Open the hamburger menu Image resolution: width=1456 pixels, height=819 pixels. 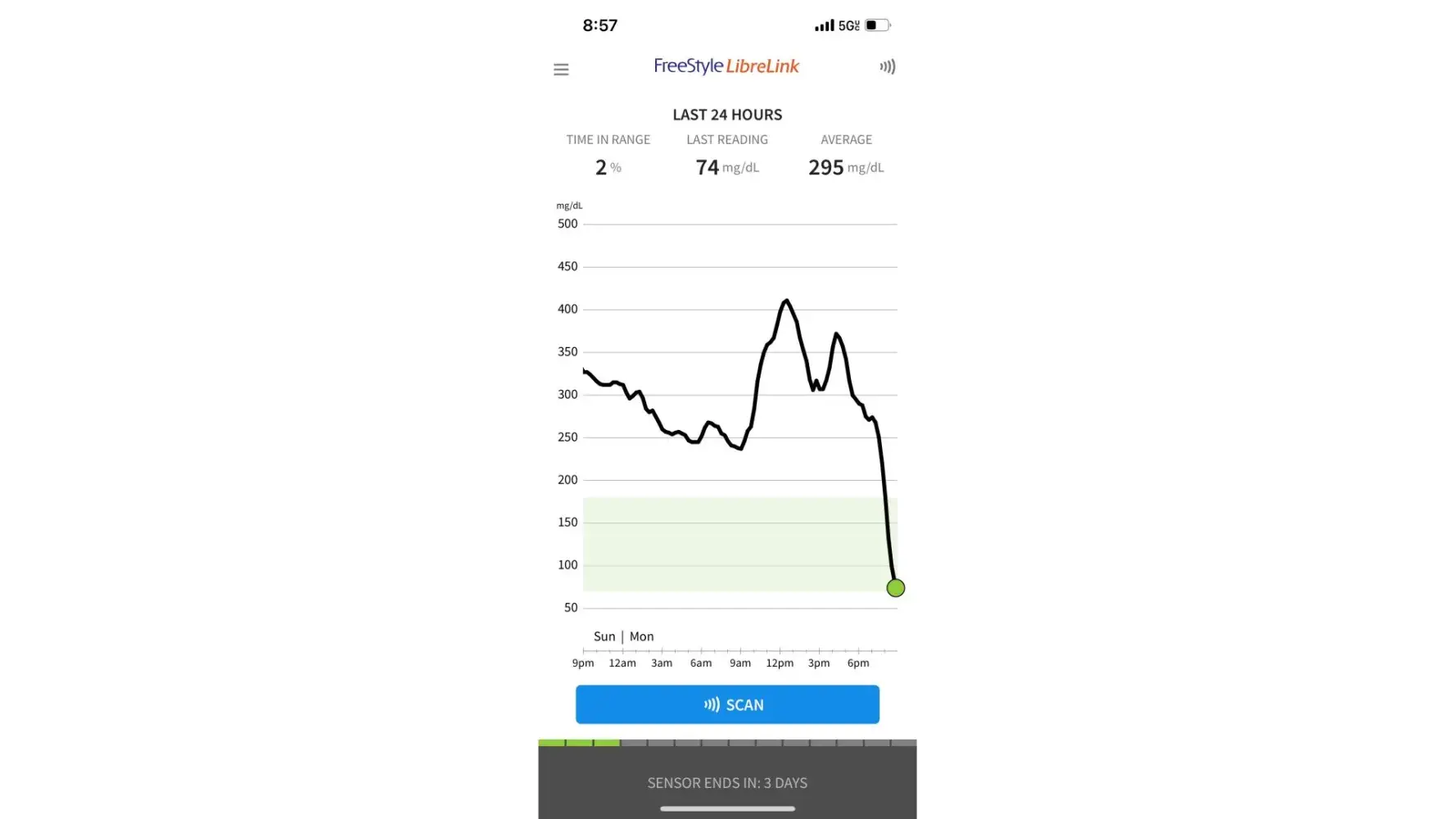click(561, 70)
